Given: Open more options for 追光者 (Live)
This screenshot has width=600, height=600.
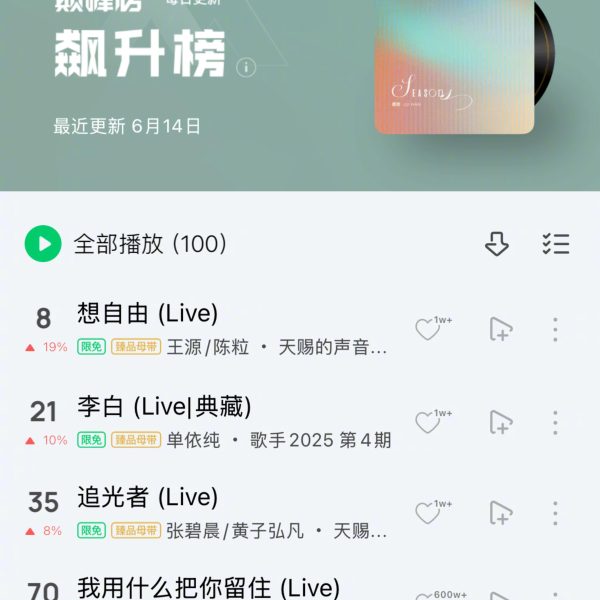Looking at the screenshot, I should pos(555,514).
